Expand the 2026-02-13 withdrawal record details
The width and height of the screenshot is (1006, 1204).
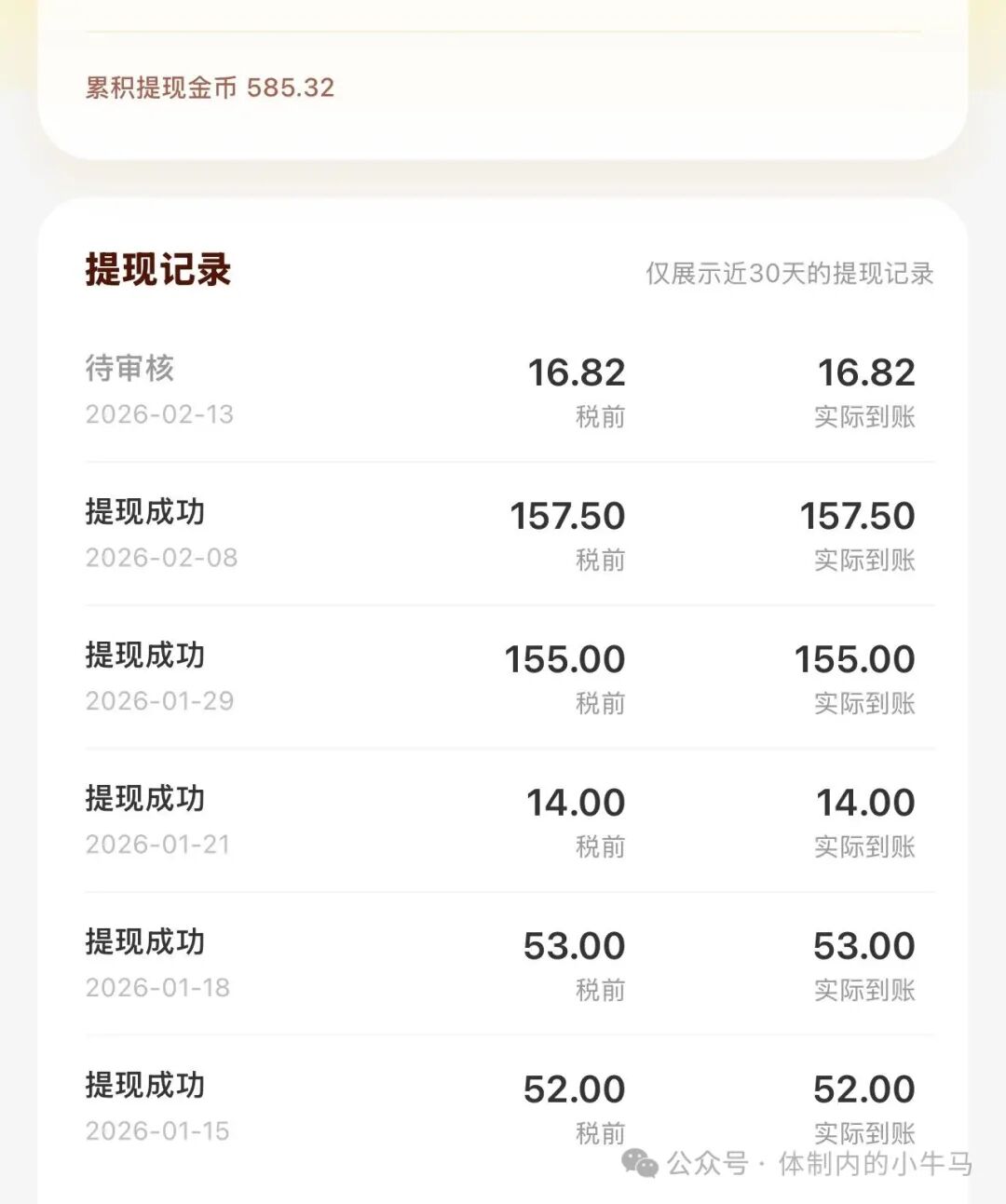pyautogui.click(x=159, y=414)
